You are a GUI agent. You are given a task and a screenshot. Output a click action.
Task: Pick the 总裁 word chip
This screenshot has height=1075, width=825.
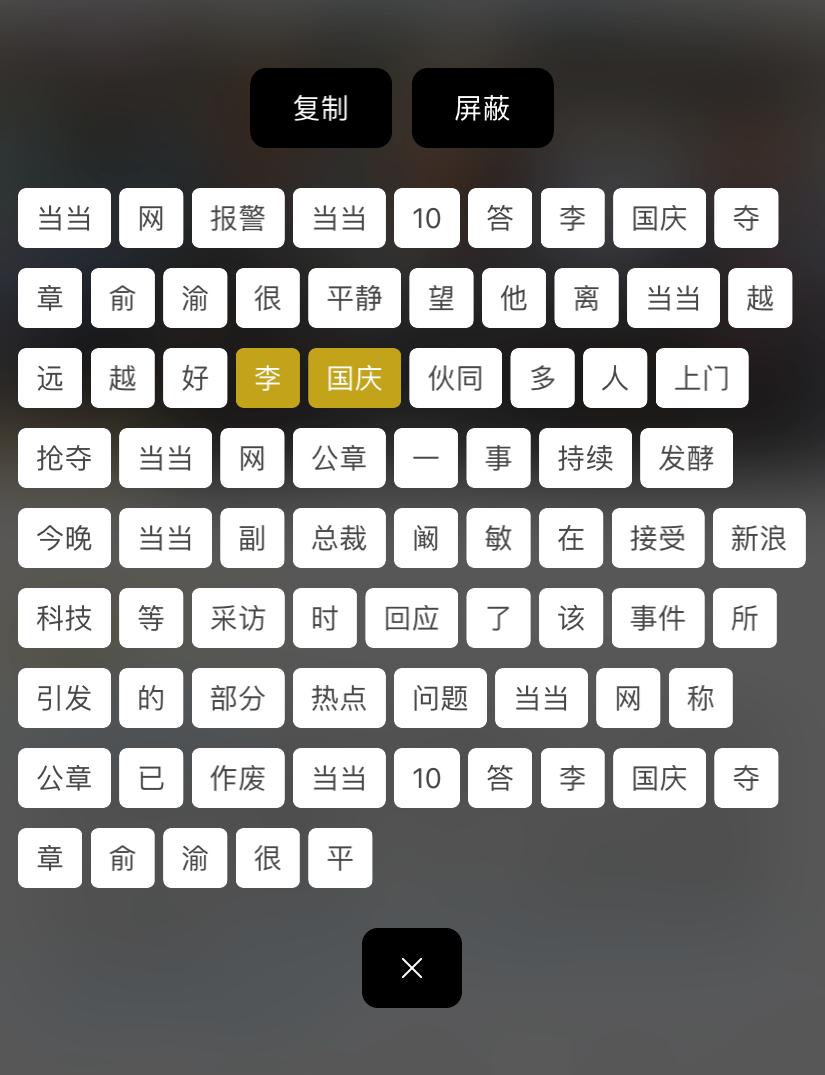click(339, 538)
